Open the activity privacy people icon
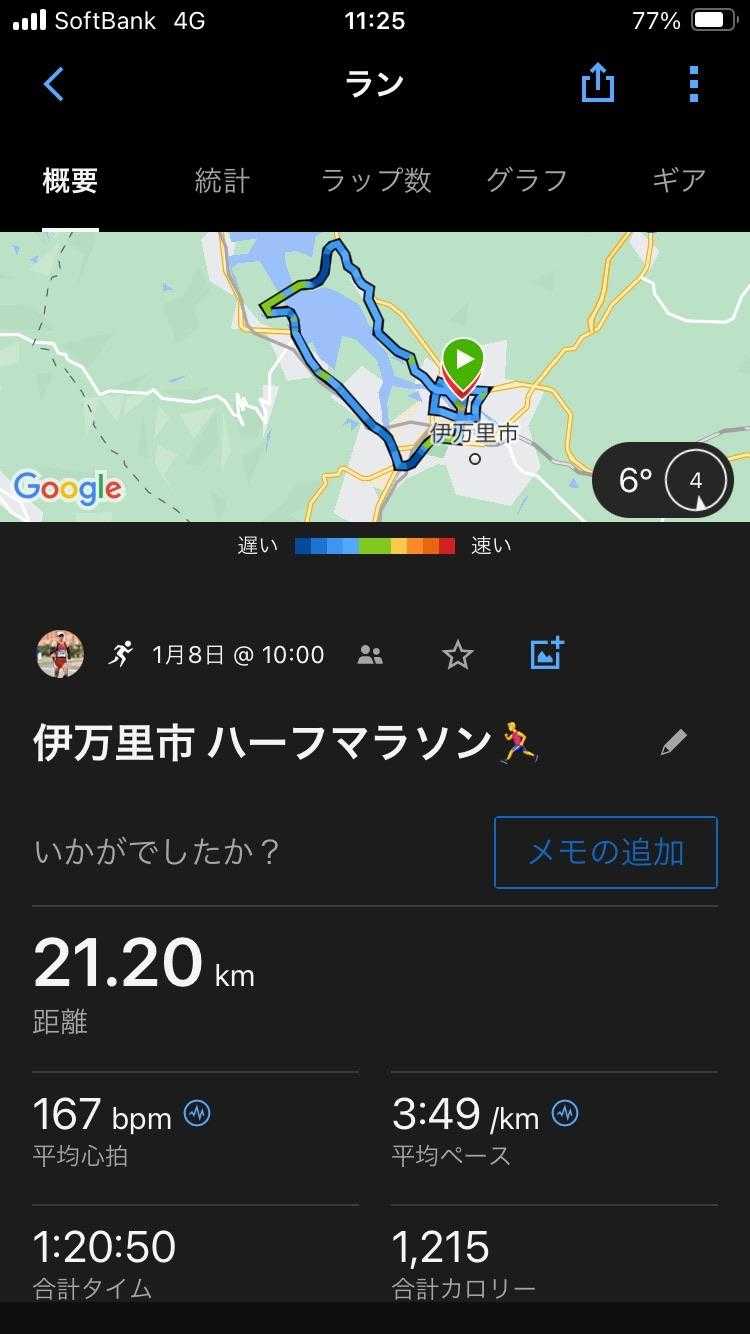The height and width of the screenshot is (1334, 750). click(370, 655)
